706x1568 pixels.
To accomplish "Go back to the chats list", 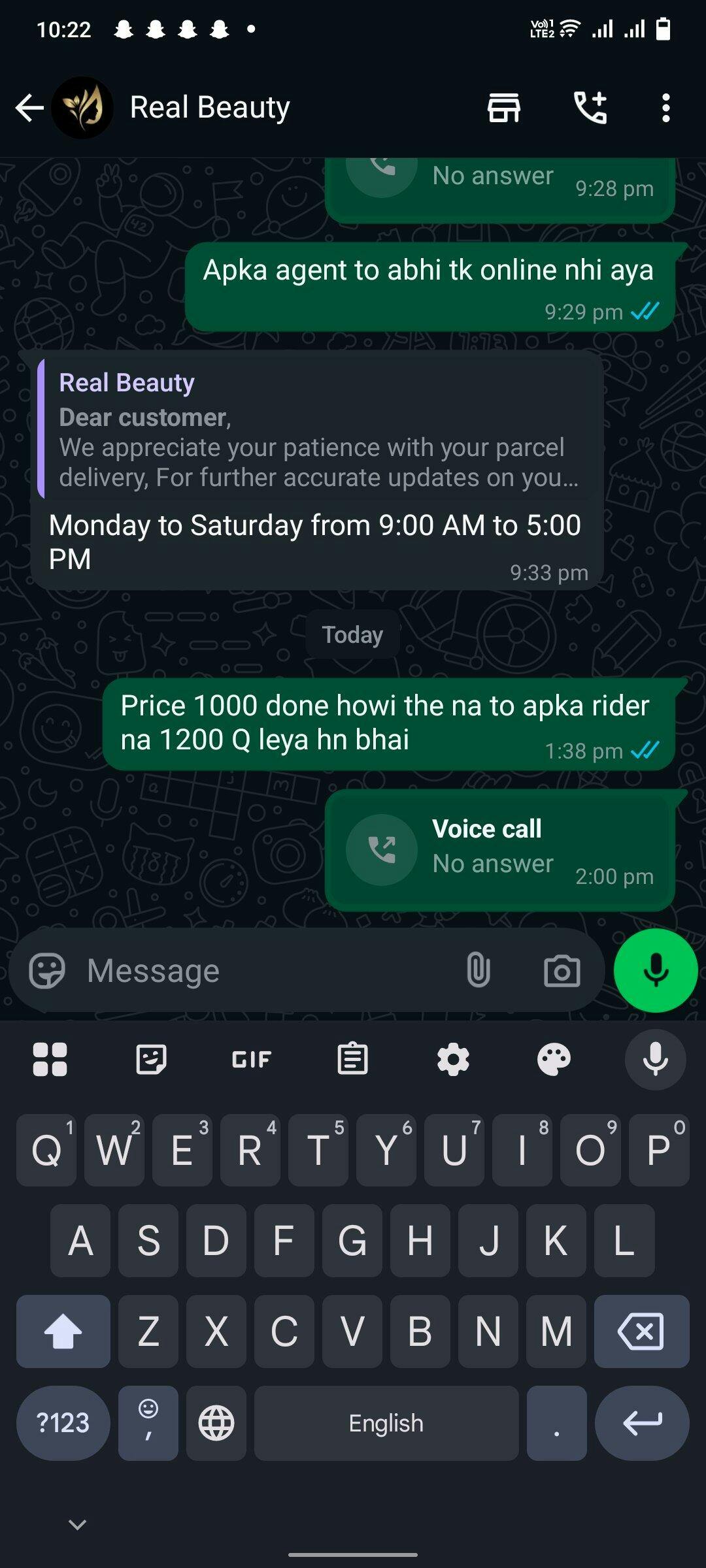I will [29, 108].
